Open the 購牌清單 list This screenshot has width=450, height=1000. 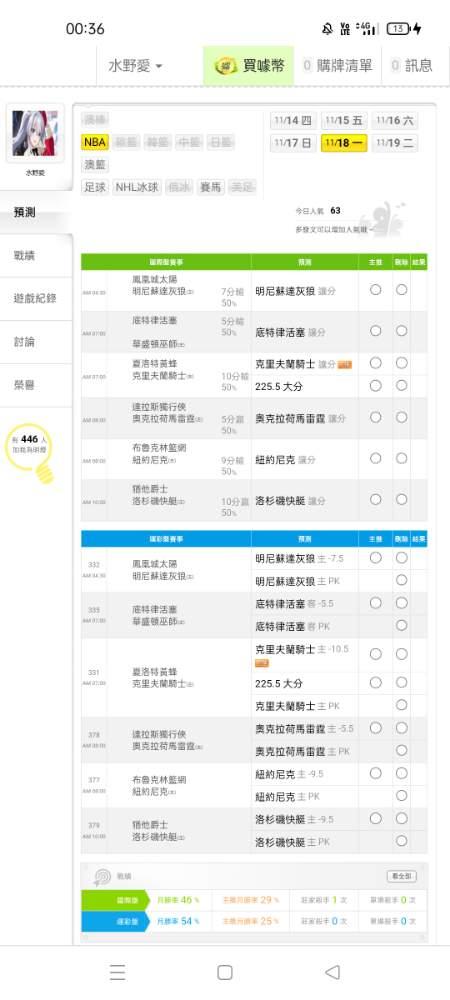337,66
